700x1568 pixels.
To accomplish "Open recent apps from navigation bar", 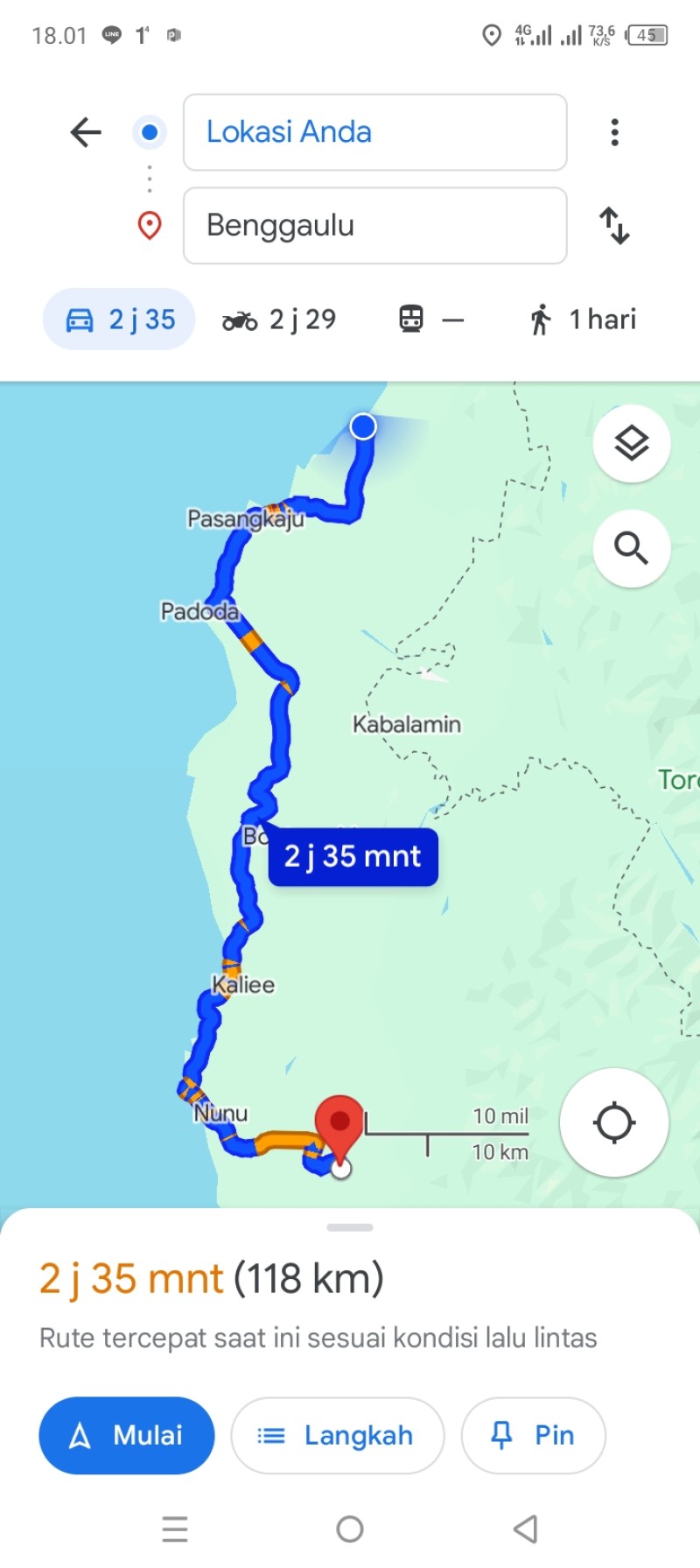I will 175,1529.
